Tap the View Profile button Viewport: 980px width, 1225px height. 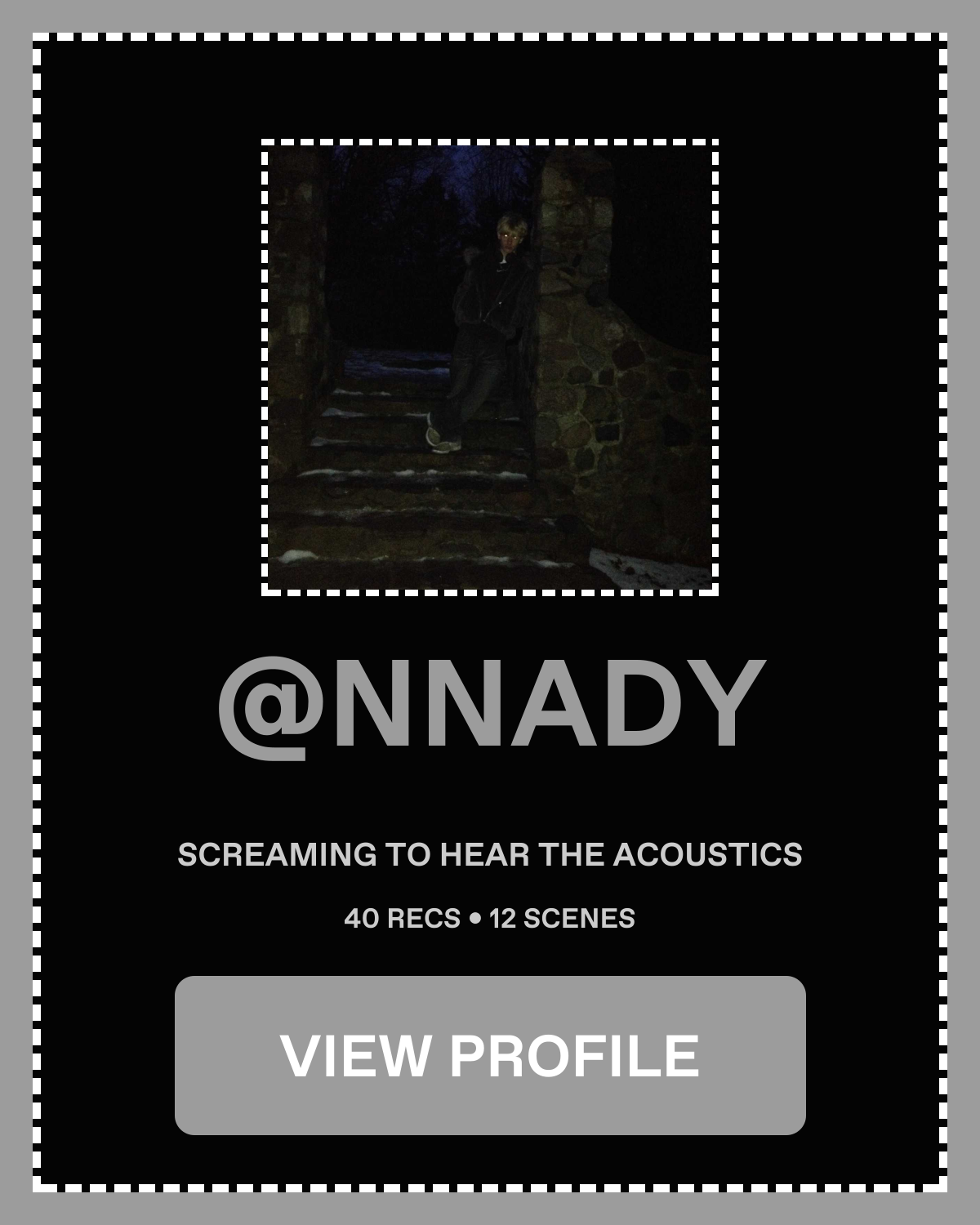click(490, 1055)
